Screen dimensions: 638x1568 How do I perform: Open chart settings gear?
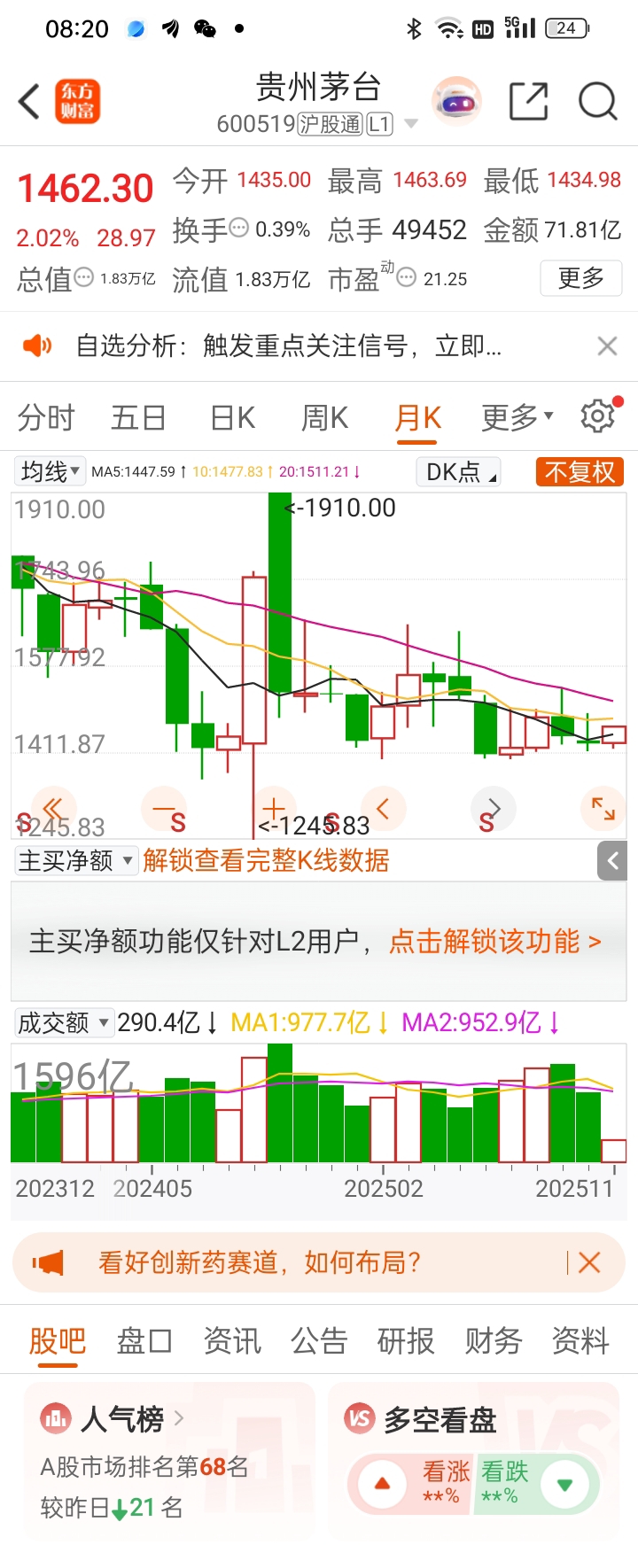[598, 415]
